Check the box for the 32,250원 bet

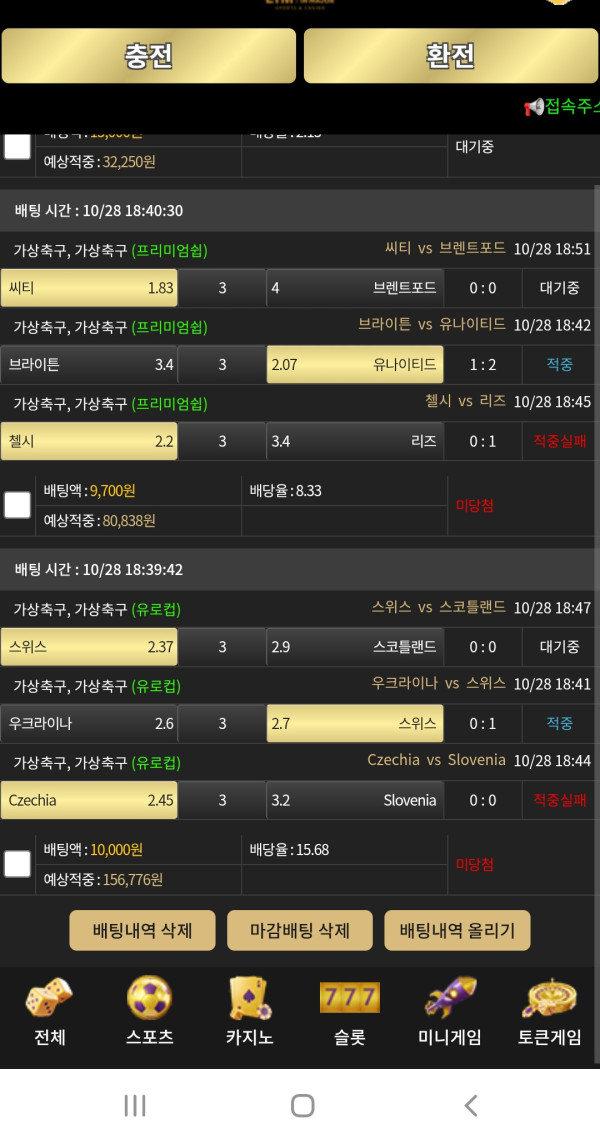pos(17,147)
